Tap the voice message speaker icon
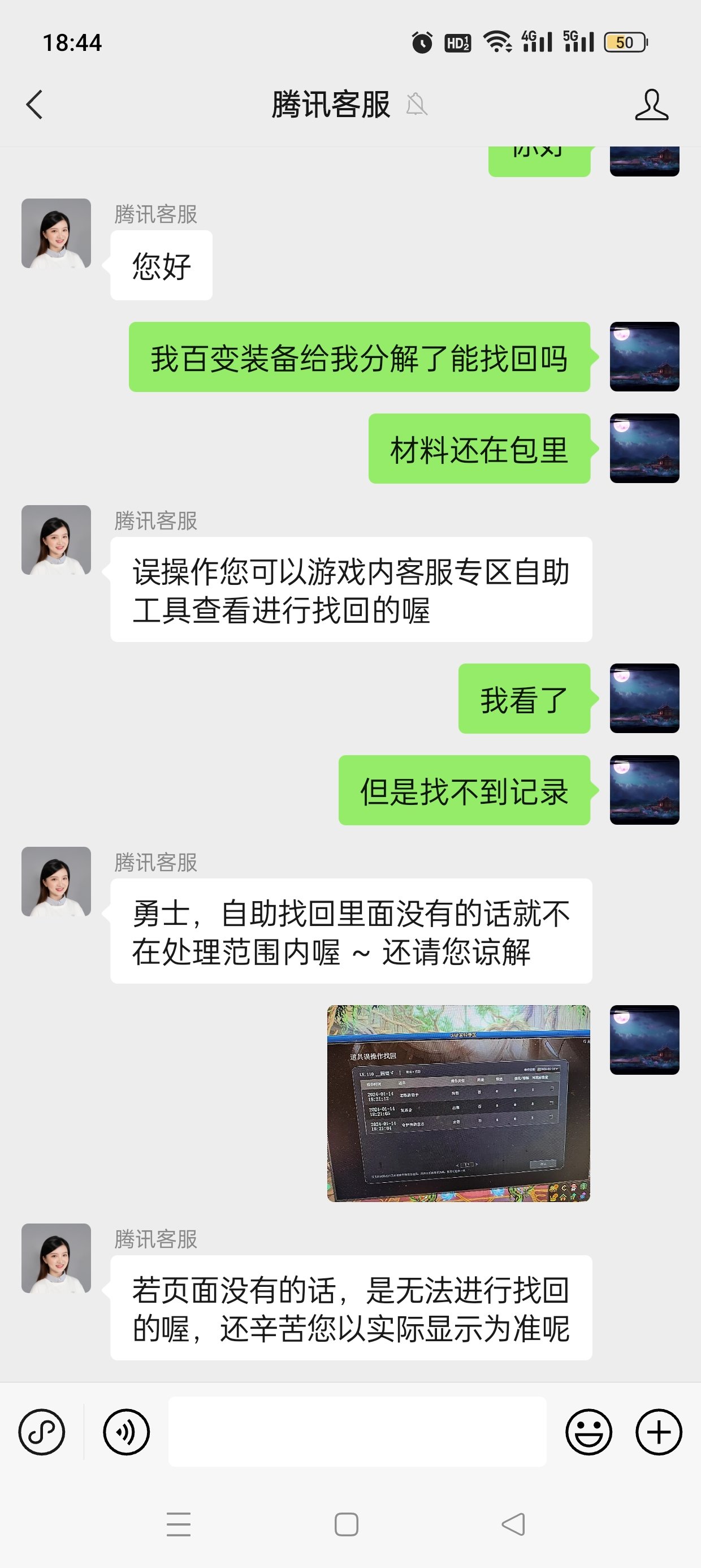The width and height of the screenshot is (701, 1568). tap(126, 1432)
